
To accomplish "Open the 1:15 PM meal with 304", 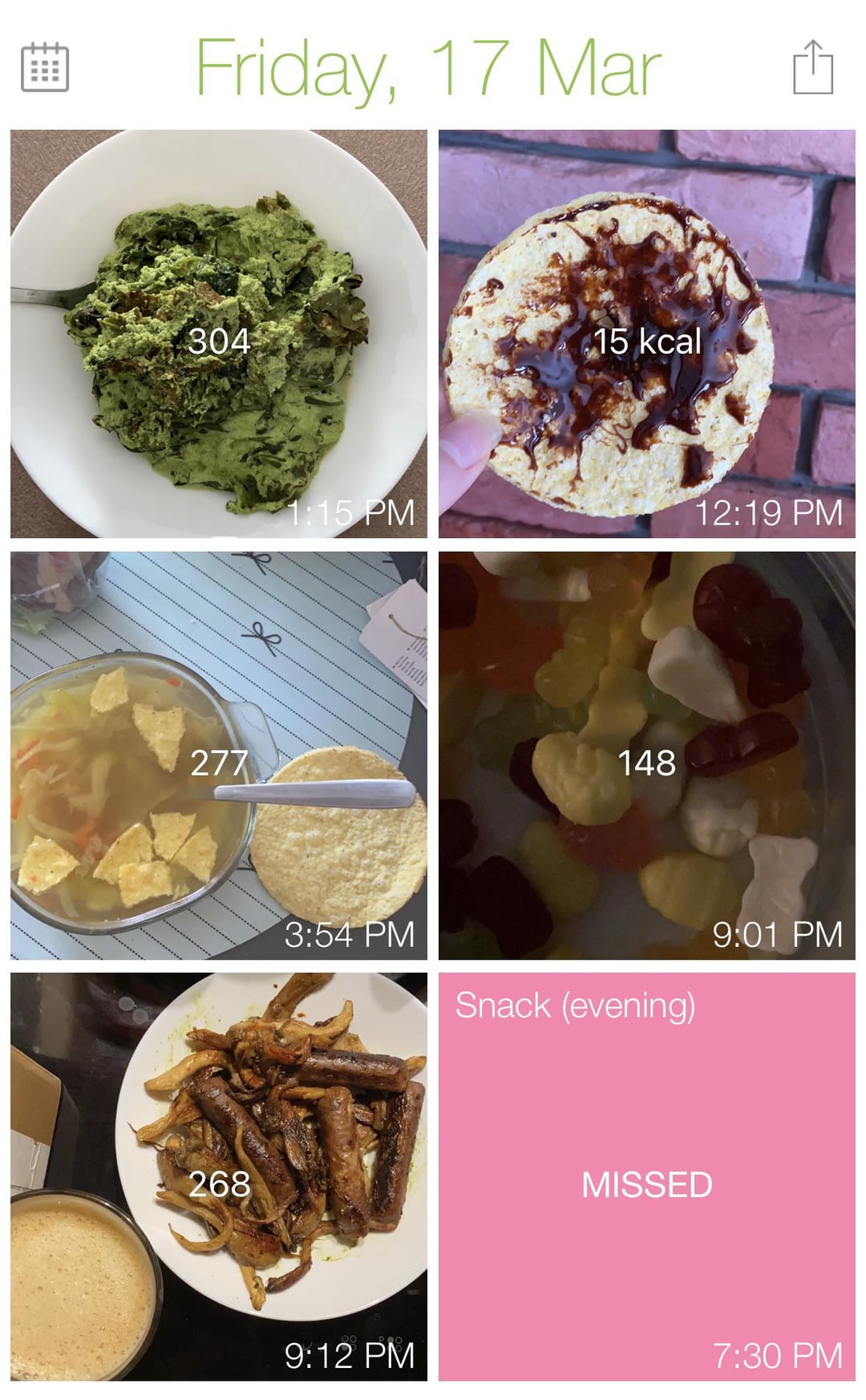I will (x=219, y=334).
